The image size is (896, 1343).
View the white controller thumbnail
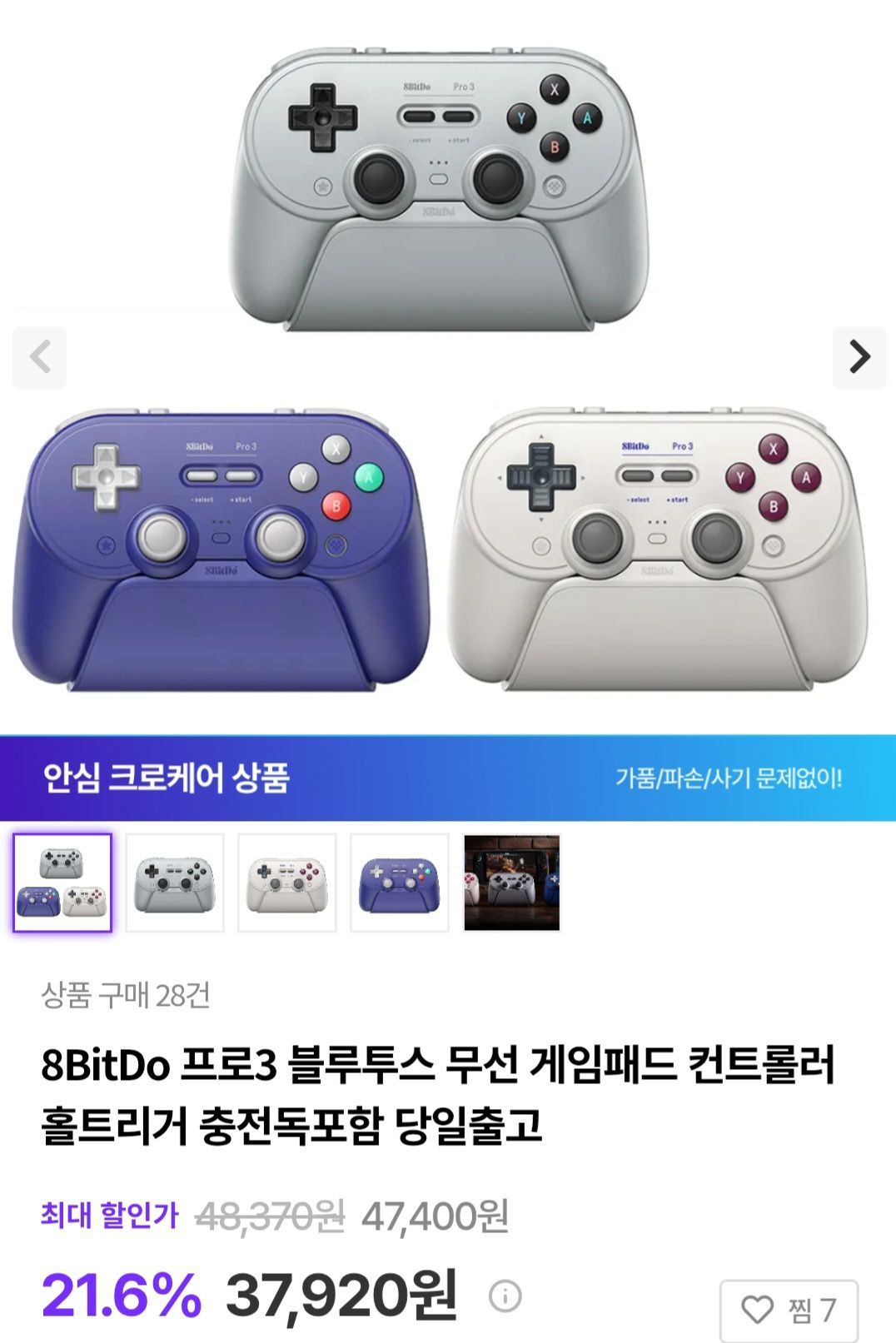coord(287,883)
